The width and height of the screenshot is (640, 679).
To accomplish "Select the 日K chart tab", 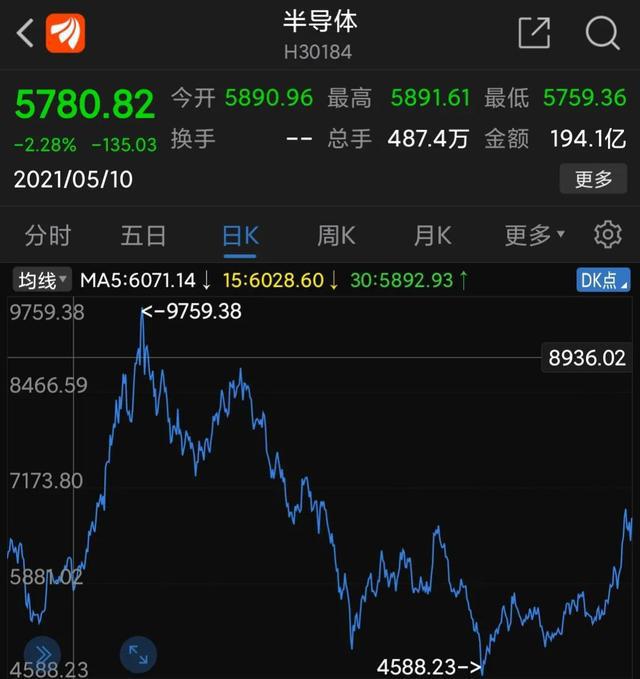I will [x=240, y=235].
